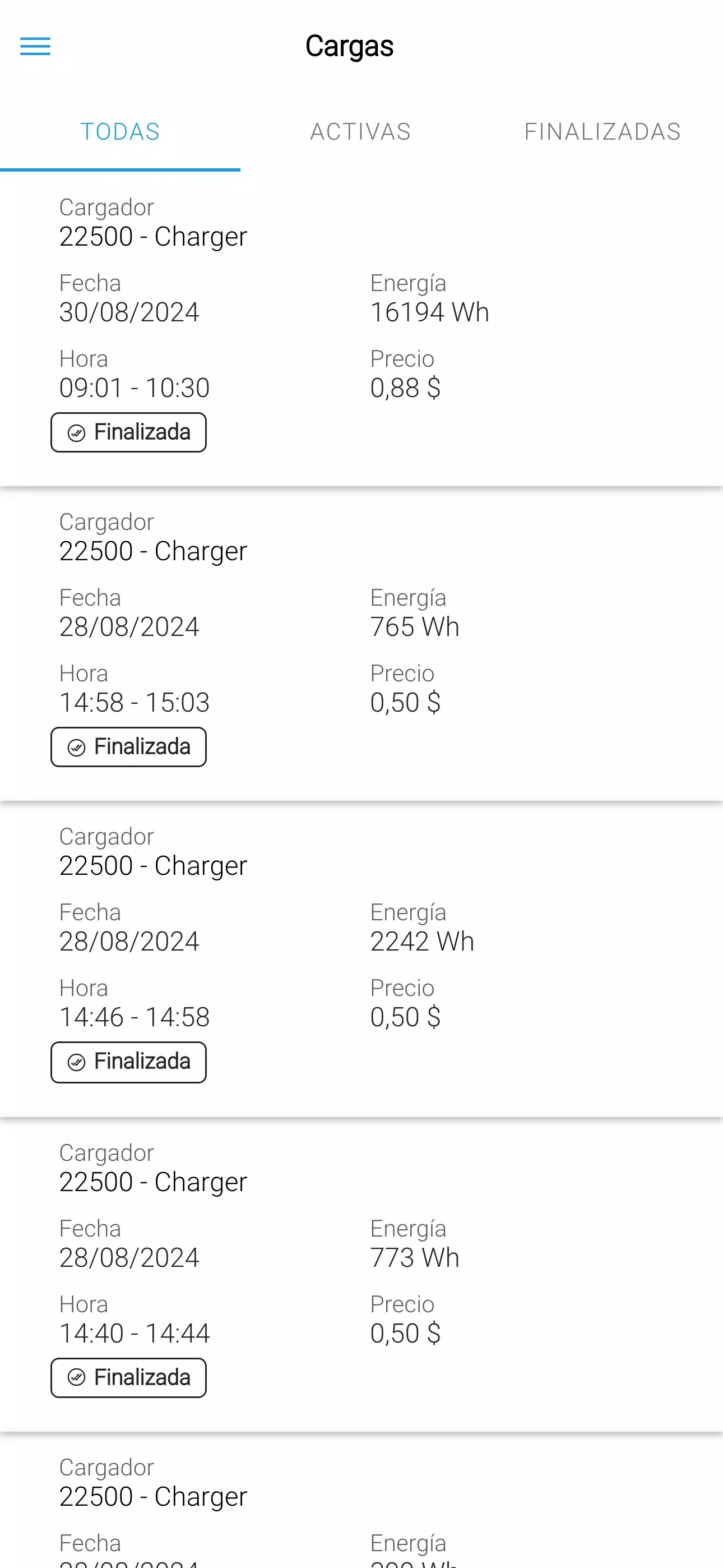The image size is (723, 1568).
Task: Switch to the ACTIVAS tab
Action: (360, 132)
